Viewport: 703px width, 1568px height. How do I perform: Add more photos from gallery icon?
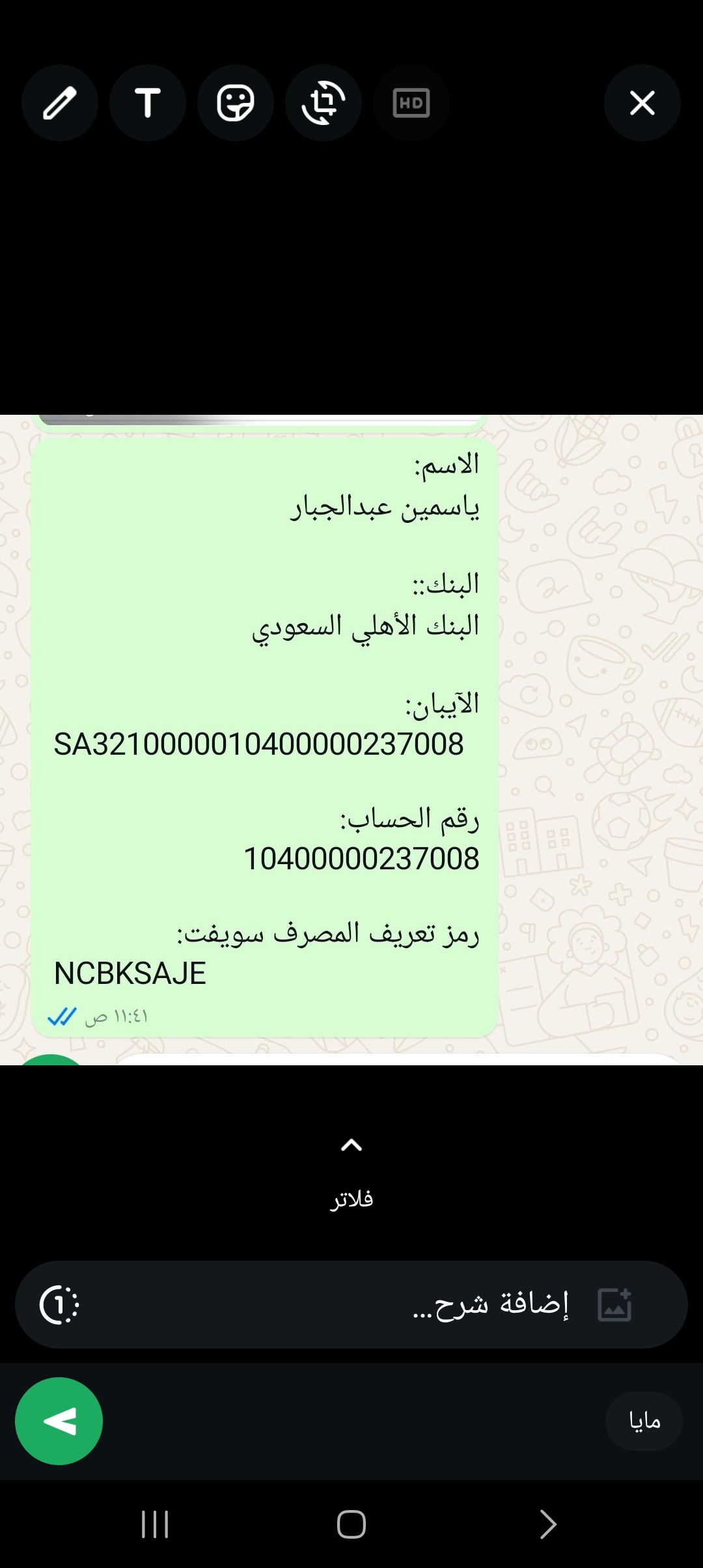pos(615,1305)
